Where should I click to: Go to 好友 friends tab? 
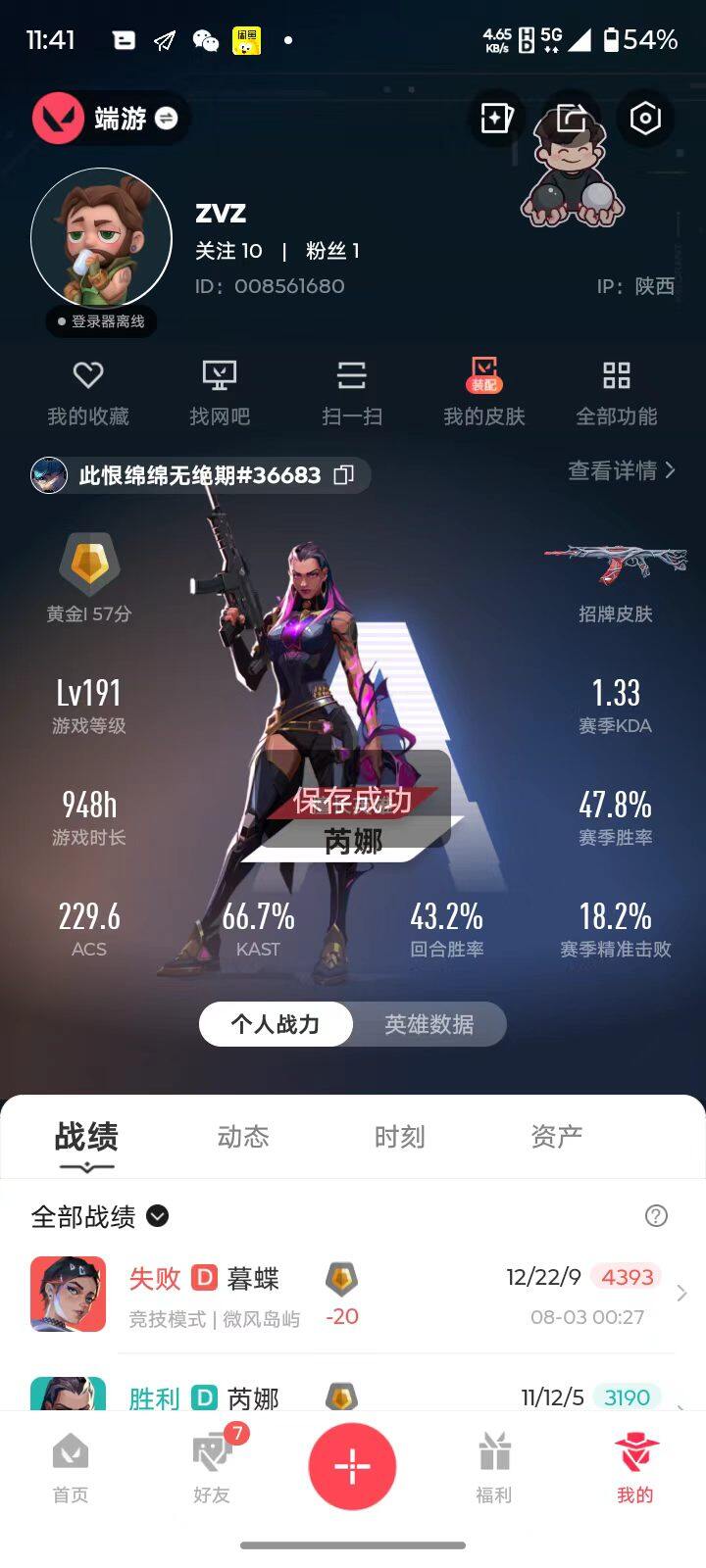tap(212, 1467)
